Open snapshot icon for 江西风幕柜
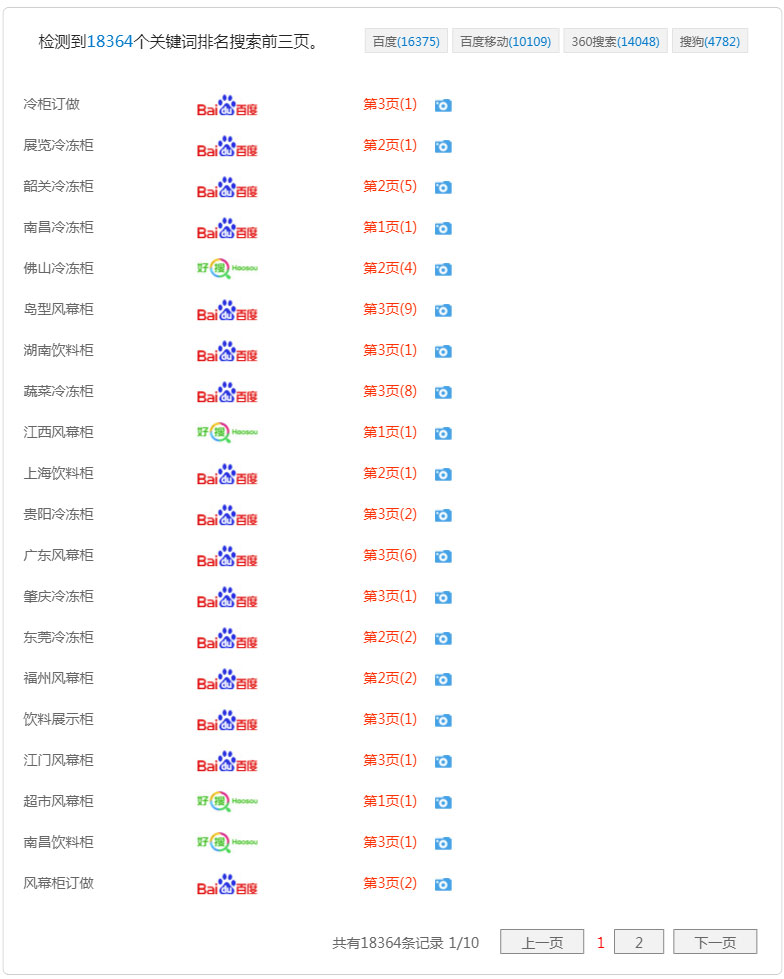Image resolution: width=784 pixels, height=979 pixels. tap(443, 433)
